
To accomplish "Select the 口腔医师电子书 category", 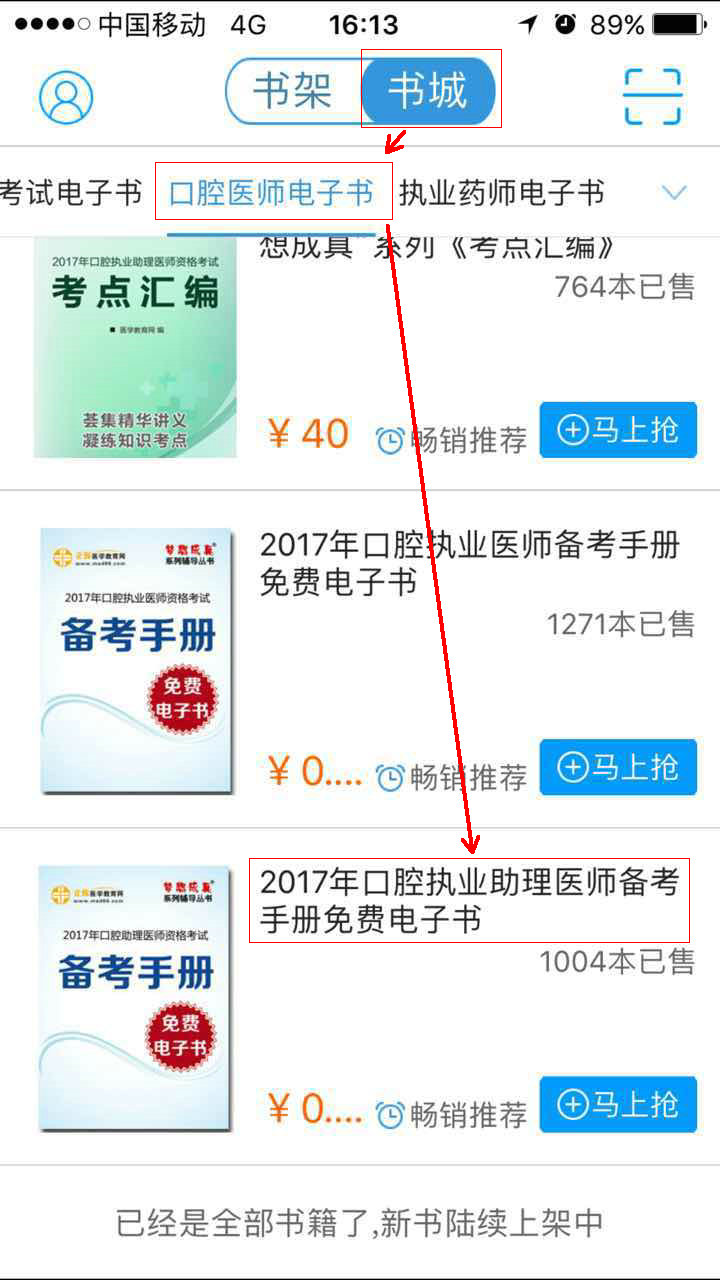I will (271, 192).
